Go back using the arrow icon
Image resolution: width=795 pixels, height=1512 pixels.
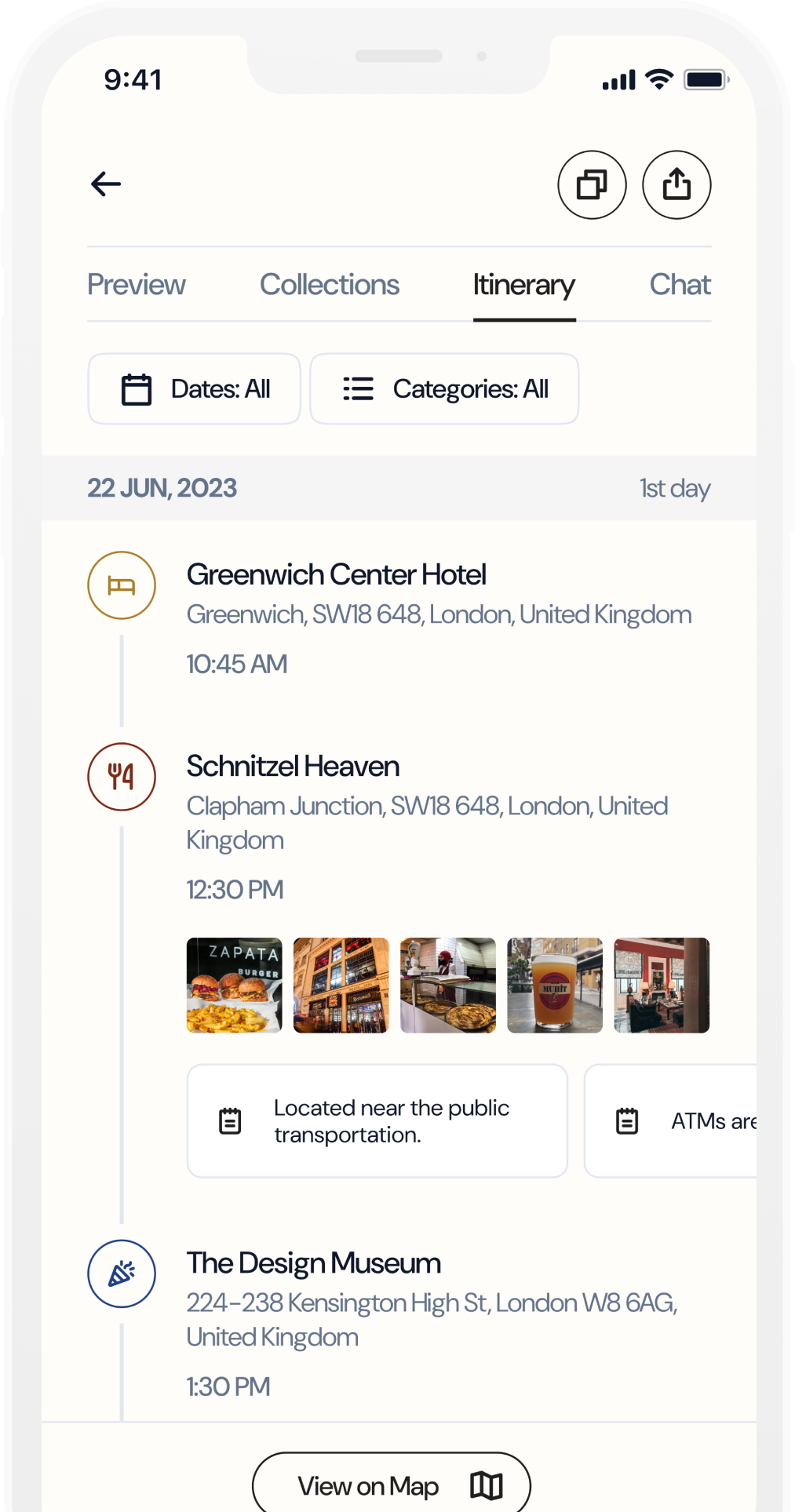pyautogui.click(x=106, y=184)
